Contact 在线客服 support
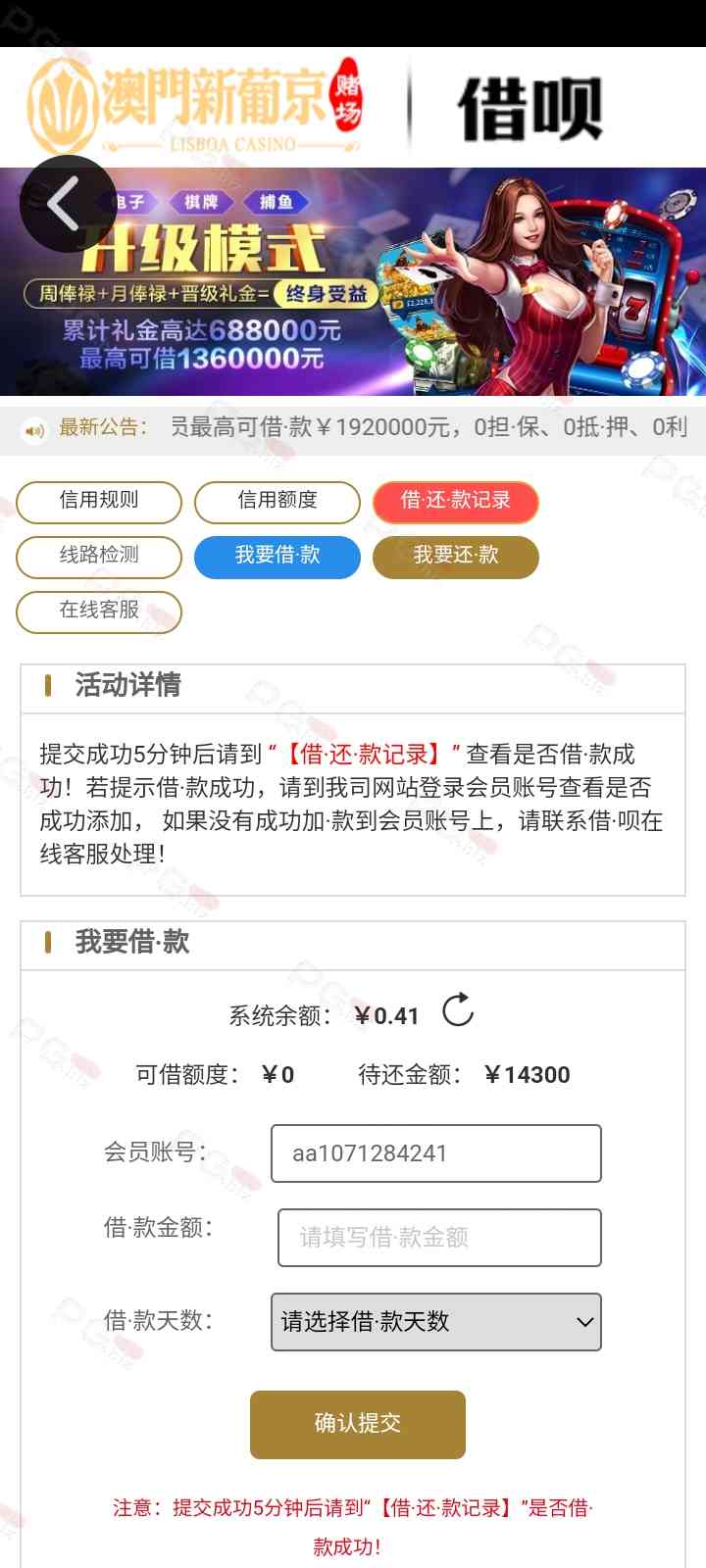 tap(99, 612)
